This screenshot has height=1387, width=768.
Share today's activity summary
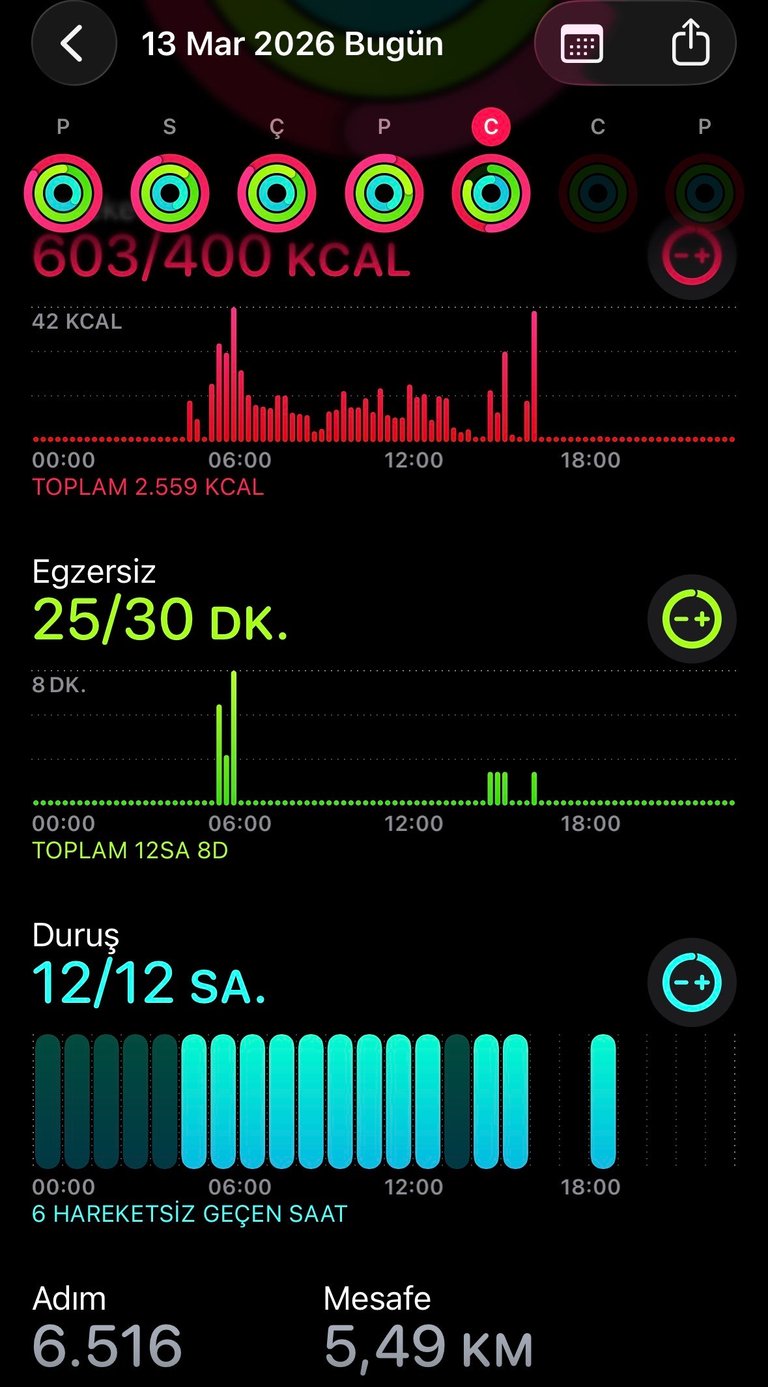click(690, 46)
